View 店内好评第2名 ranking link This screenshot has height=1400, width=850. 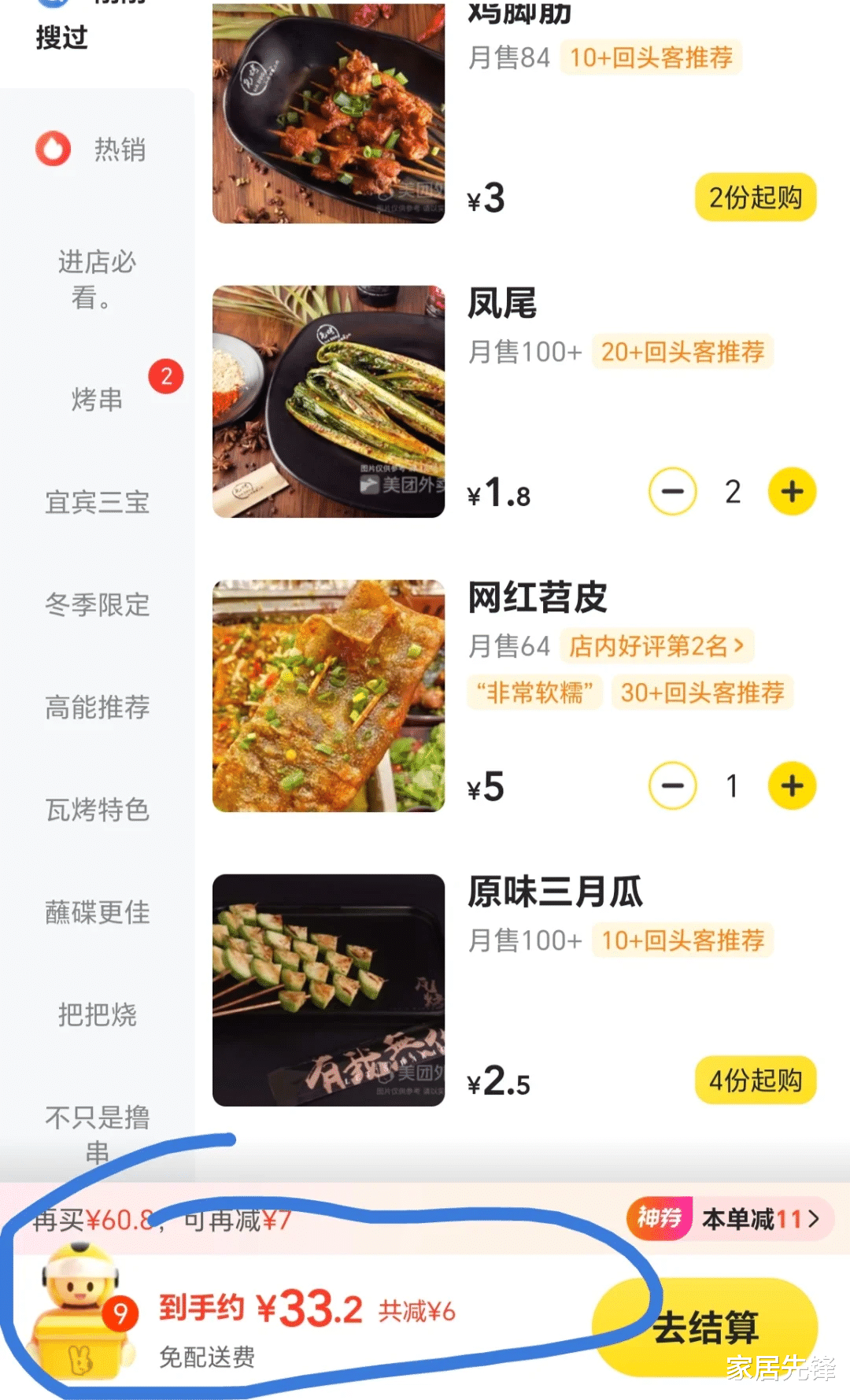click(656, 646)
